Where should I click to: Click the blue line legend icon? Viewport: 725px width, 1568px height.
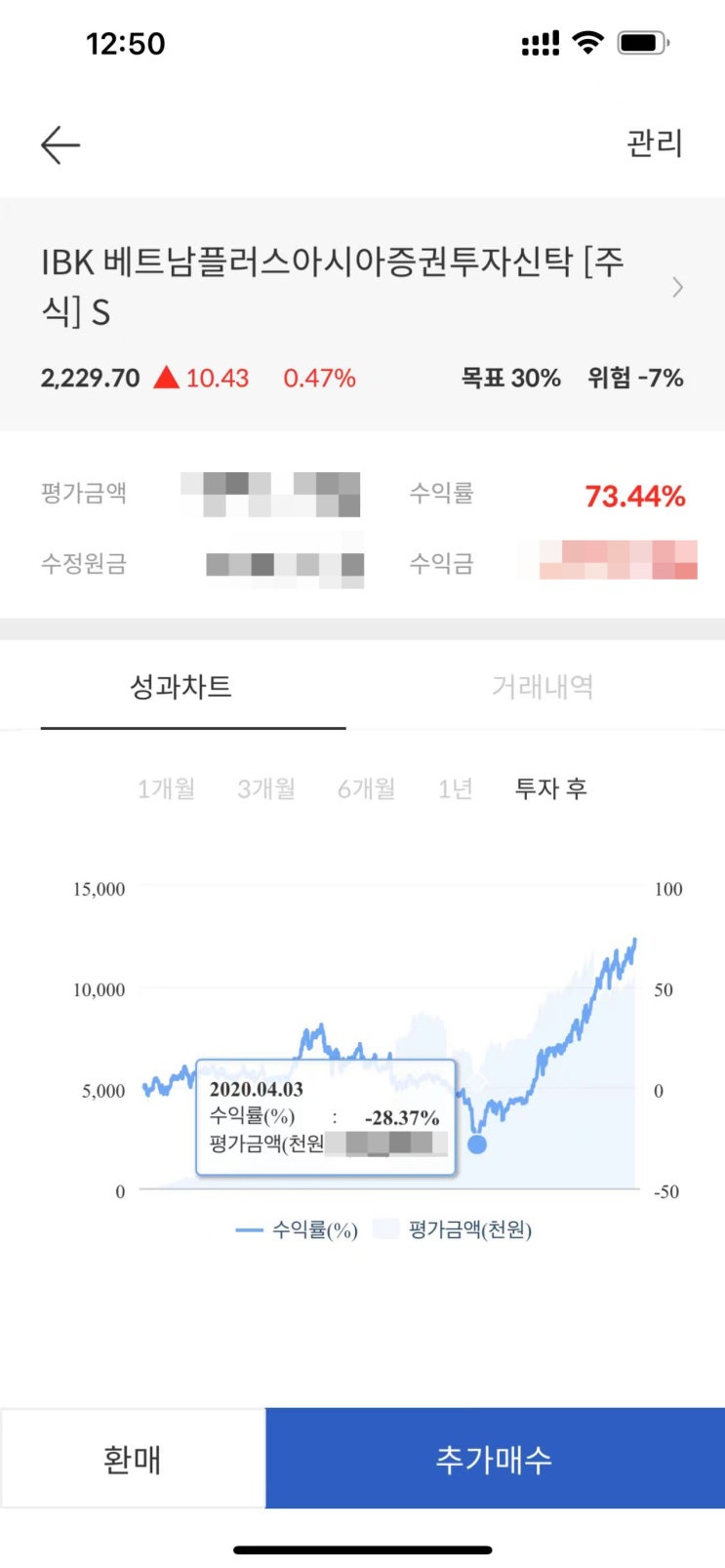(x=247, y=1230)
